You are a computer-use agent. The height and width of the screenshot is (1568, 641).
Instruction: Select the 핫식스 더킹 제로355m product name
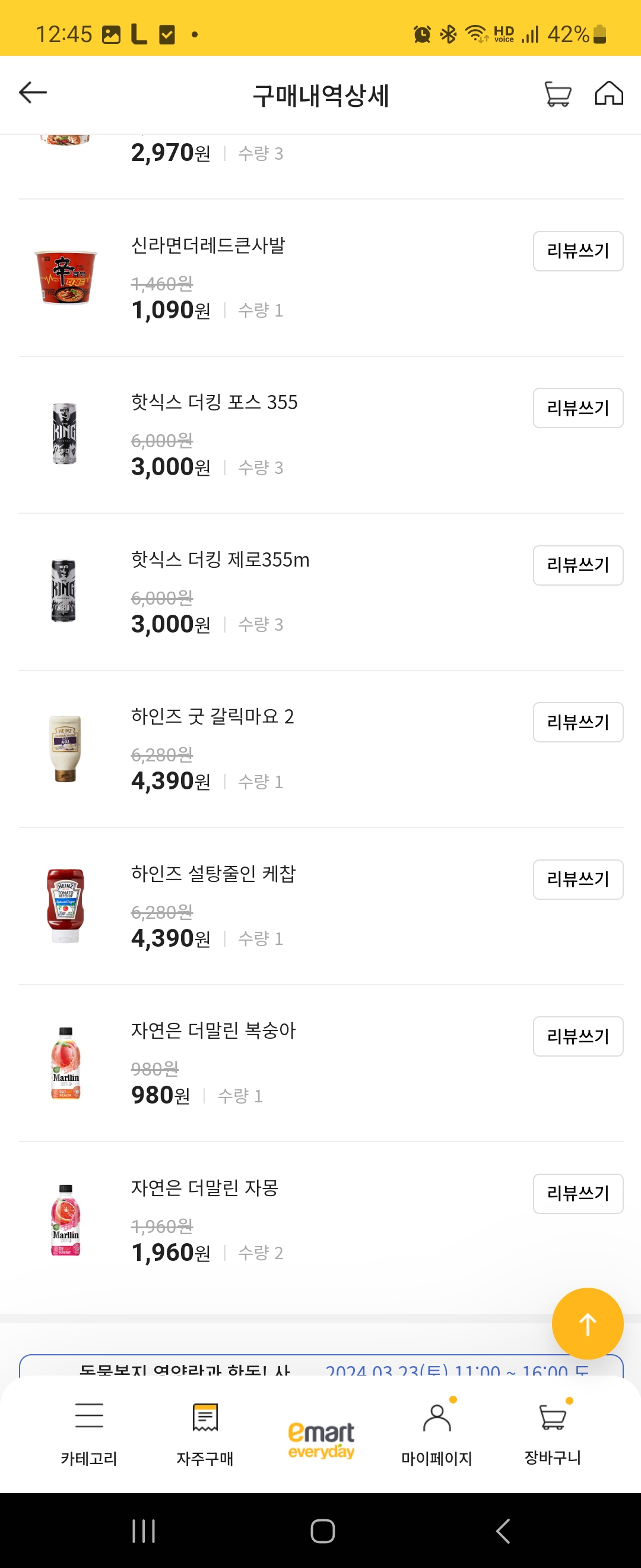click(221, 561)
